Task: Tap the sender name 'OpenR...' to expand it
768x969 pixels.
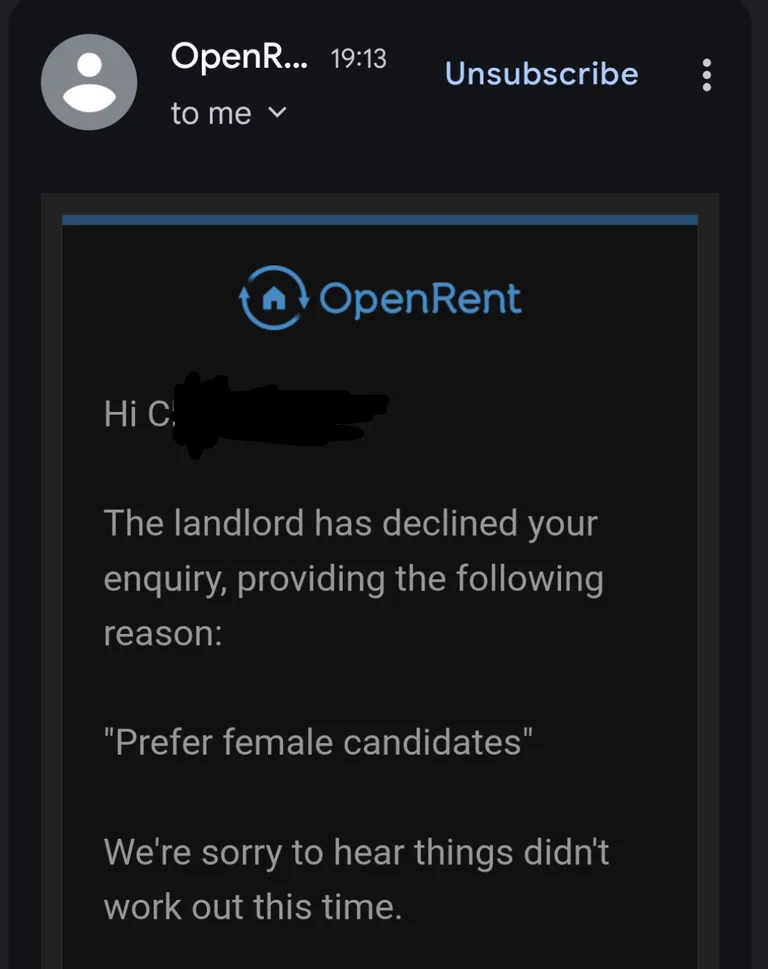Action: tap(240, 57)
